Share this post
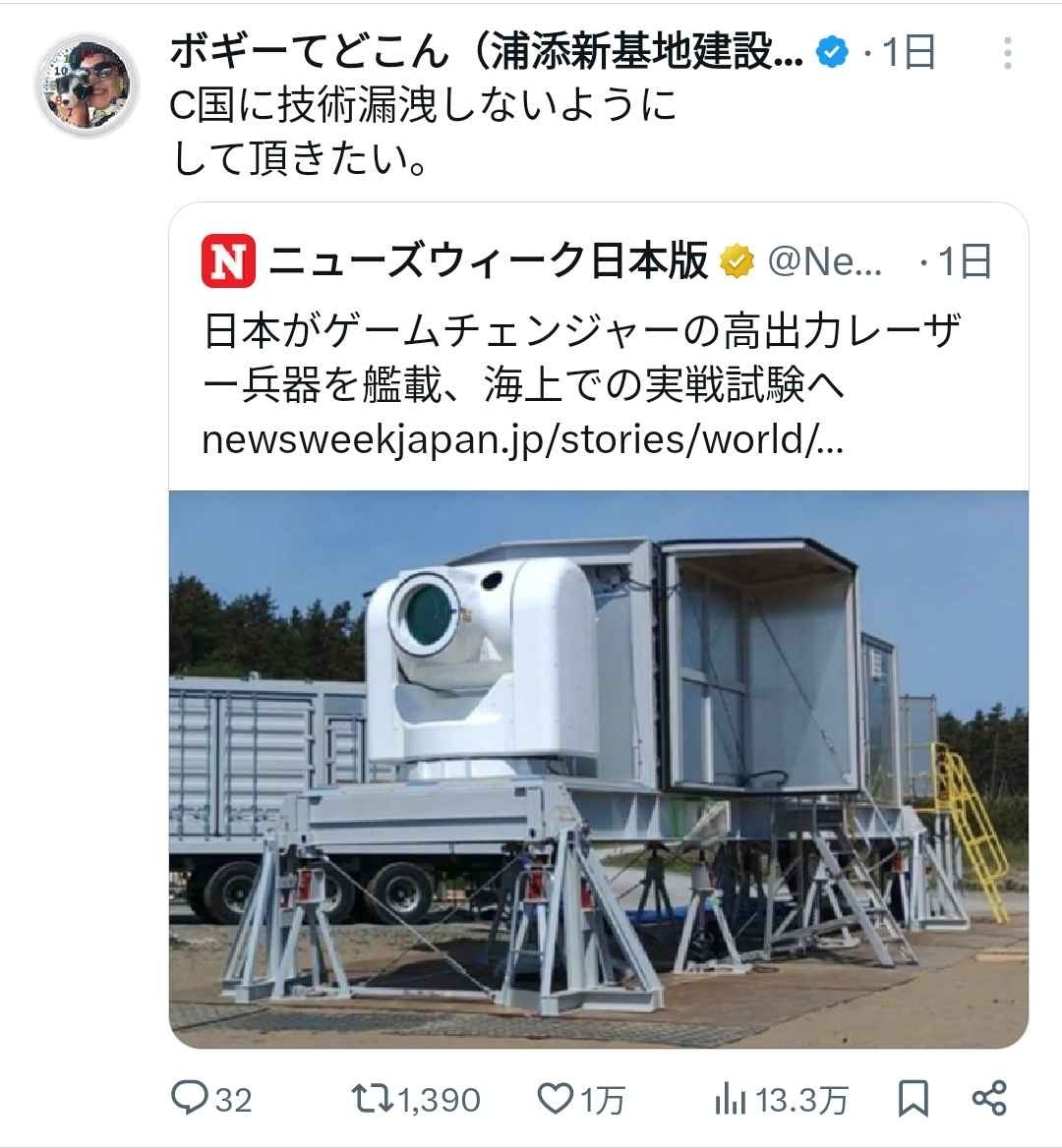Viewport: 1062px width, 1148px height. coord(988,1098)
